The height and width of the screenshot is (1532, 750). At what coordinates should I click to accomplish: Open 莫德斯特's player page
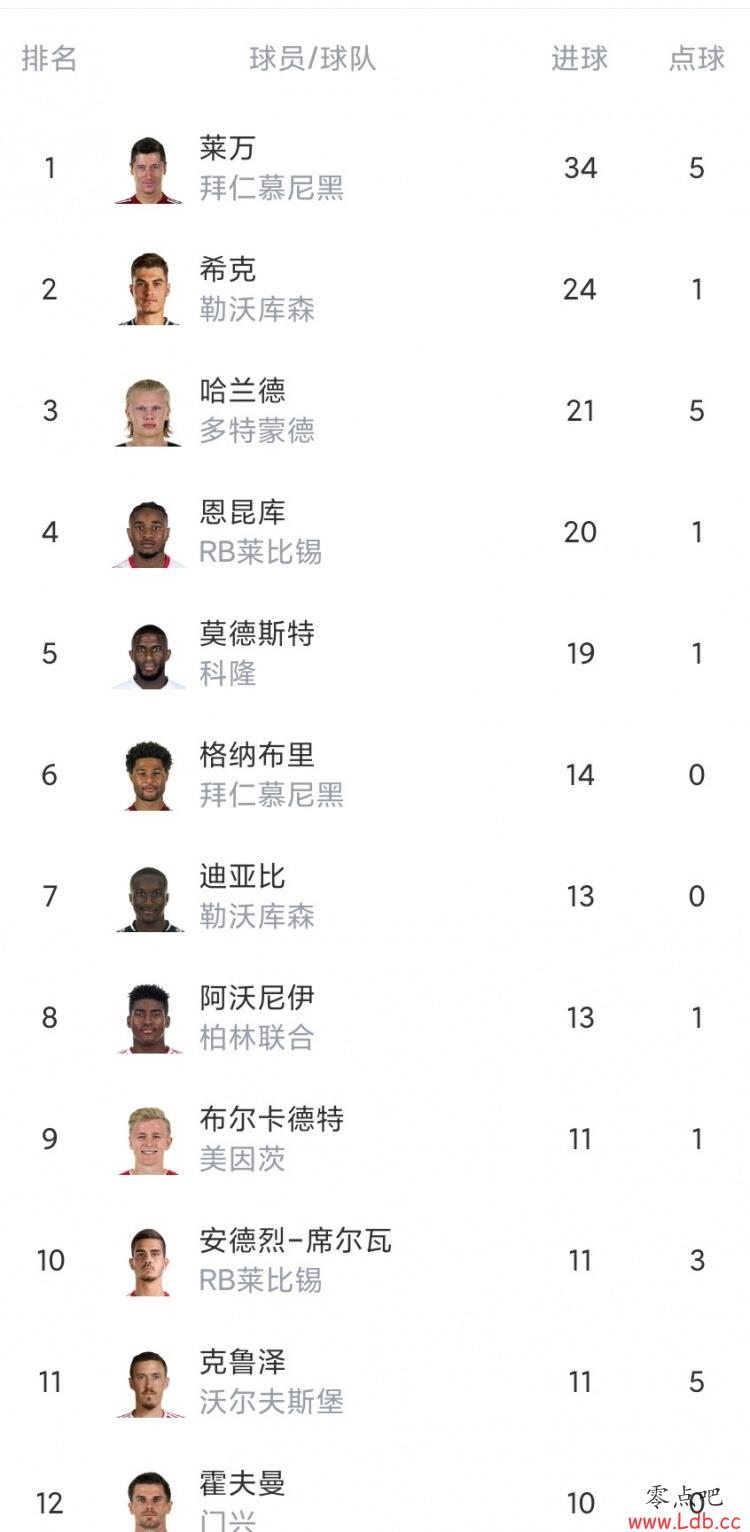click(x=375, y=653)
